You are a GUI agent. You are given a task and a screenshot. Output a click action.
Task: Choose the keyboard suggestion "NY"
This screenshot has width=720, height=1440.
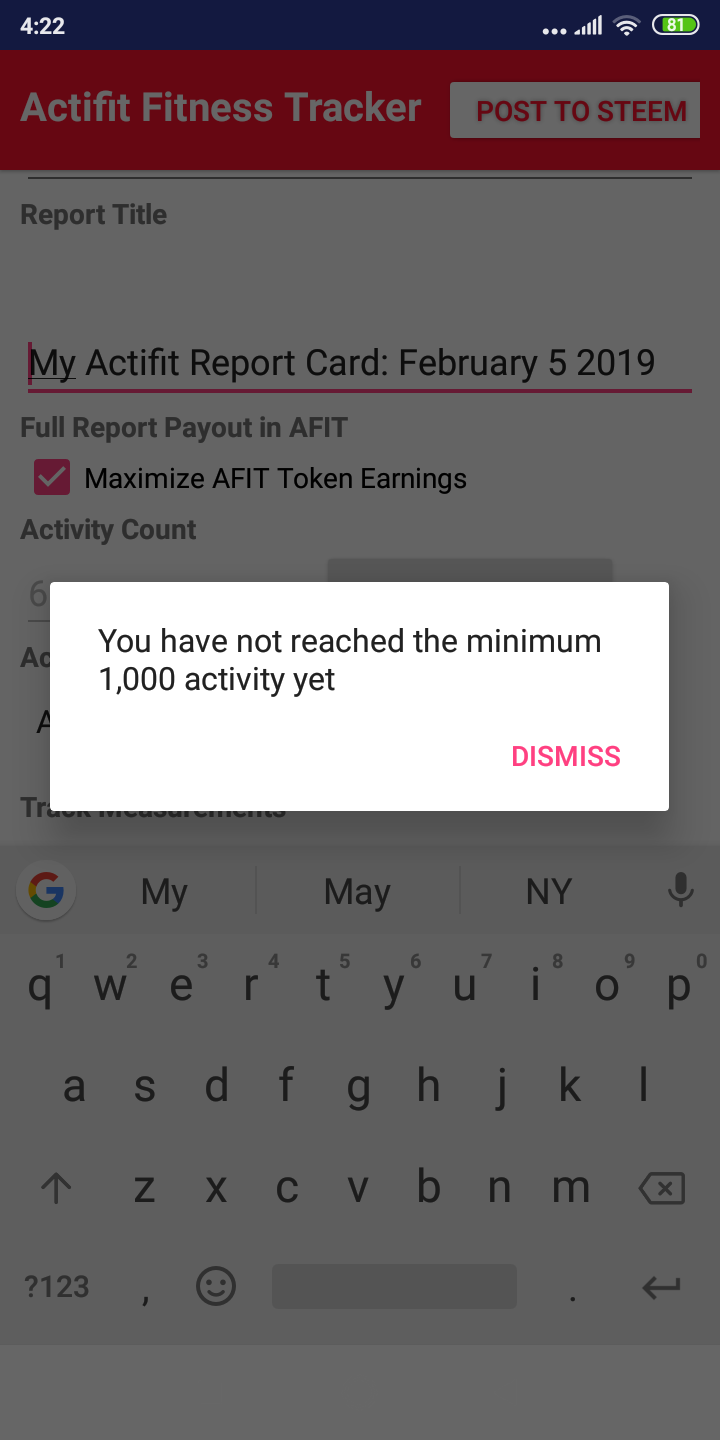(549, 891)
